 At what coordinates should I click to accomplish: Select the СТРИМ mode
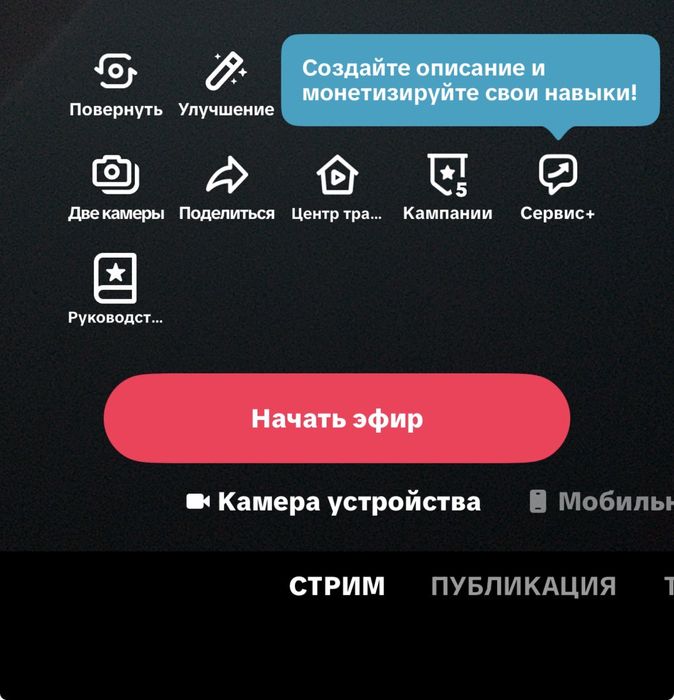tap(337, 586)
